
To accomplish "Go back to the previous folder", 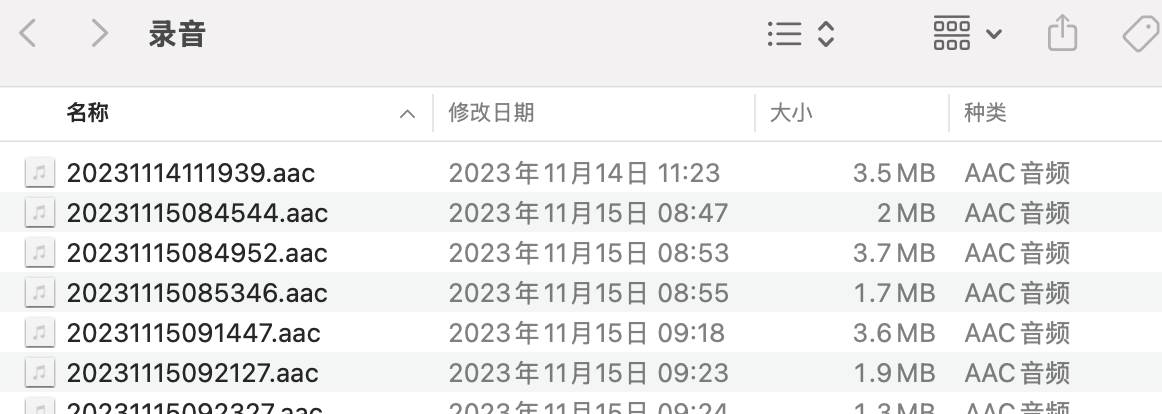I will pyautogui.click(x=29, y=35).
